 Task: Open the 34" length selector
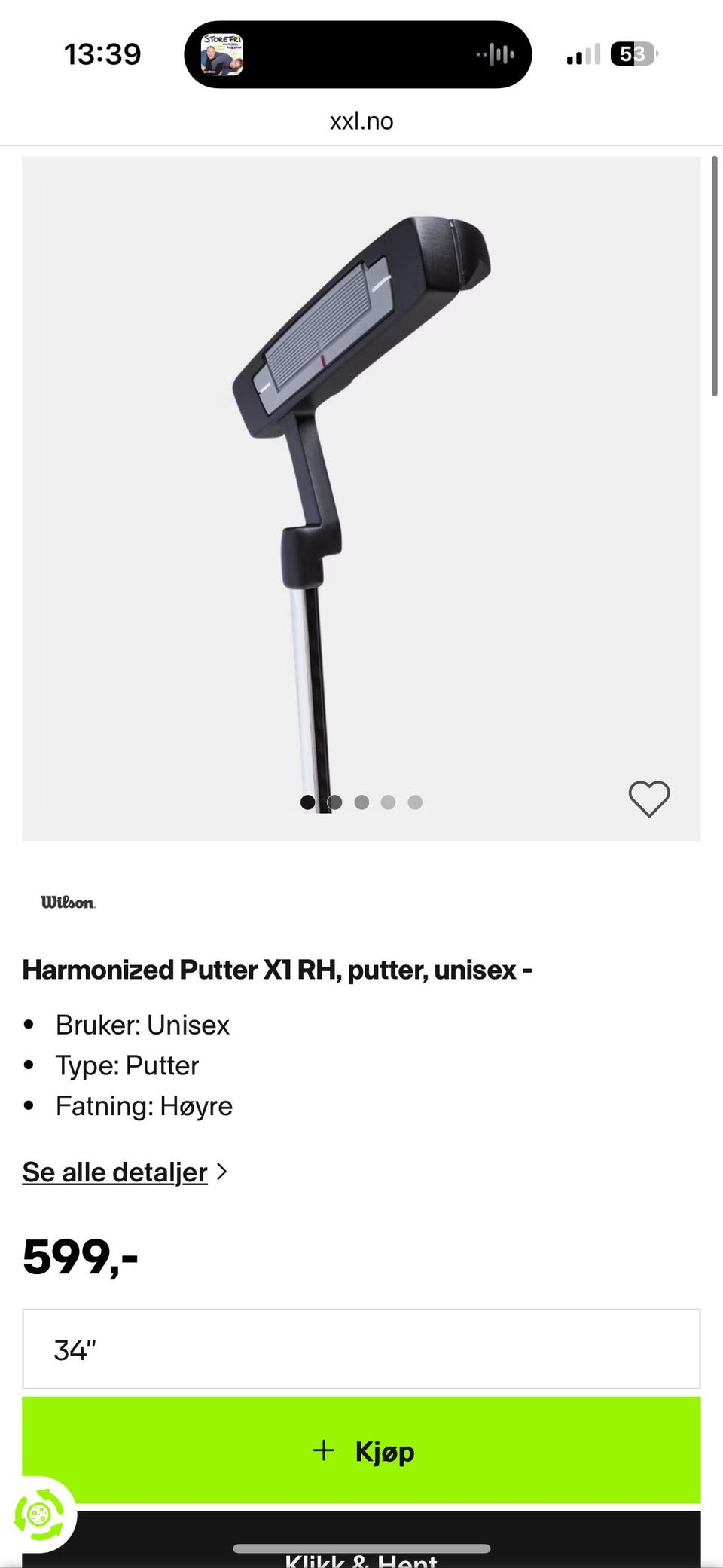click(x=361, y=1349)
